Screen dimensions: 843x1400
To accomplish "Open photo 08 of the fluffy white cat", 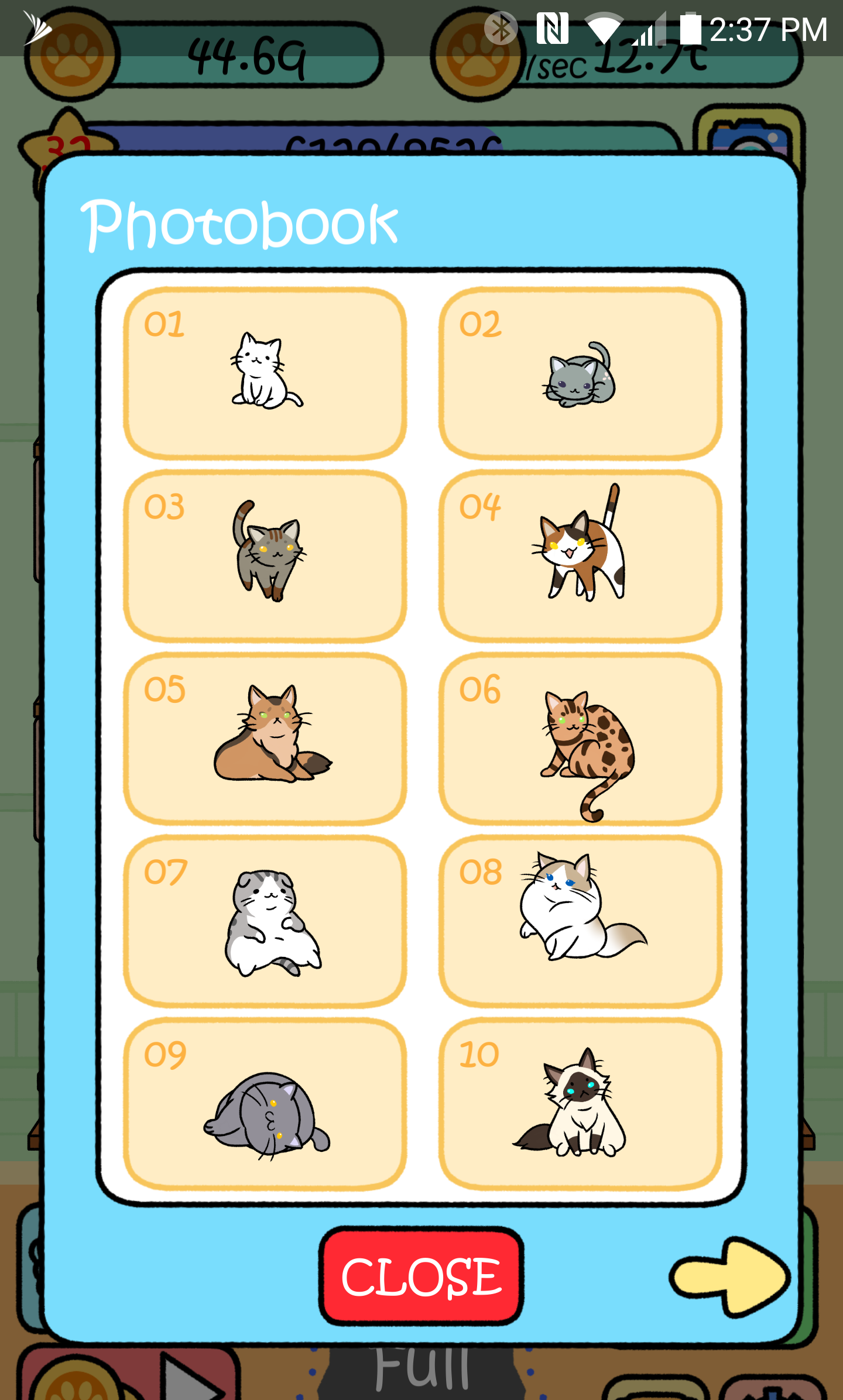I will click(580, 921).
